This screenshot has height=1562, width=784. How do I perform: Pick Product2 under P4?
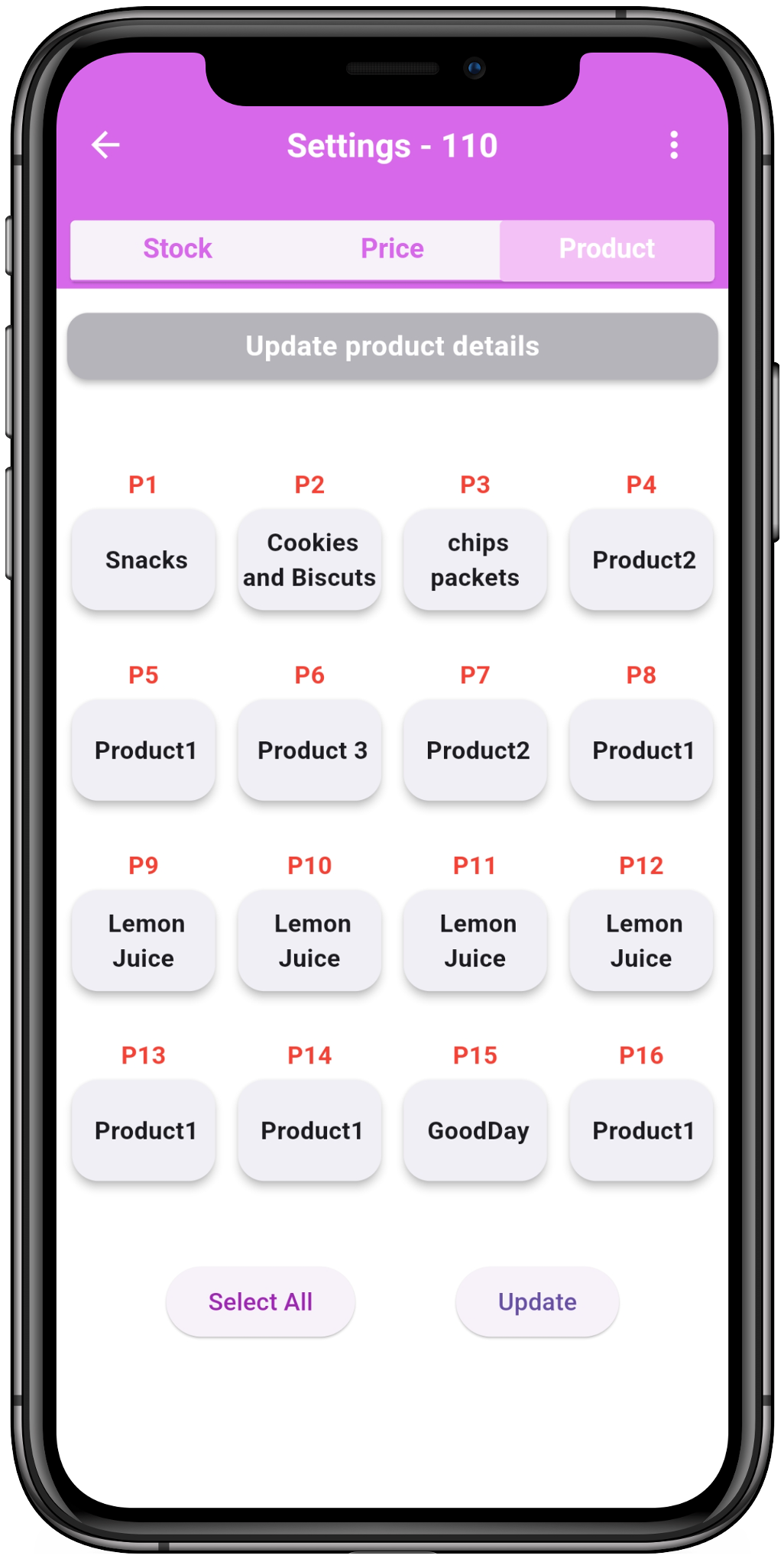click(x=642, y=560)
